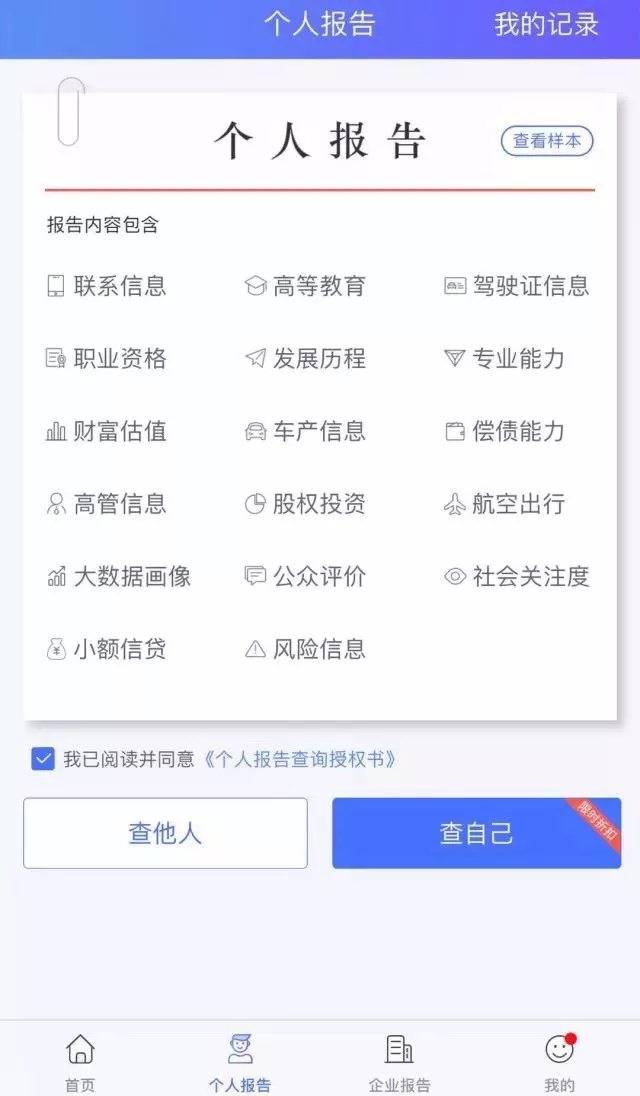Viewport: 640px width, 1096px height.
Task: Open 我的记录 in the top bar
Action: point(546,25)
